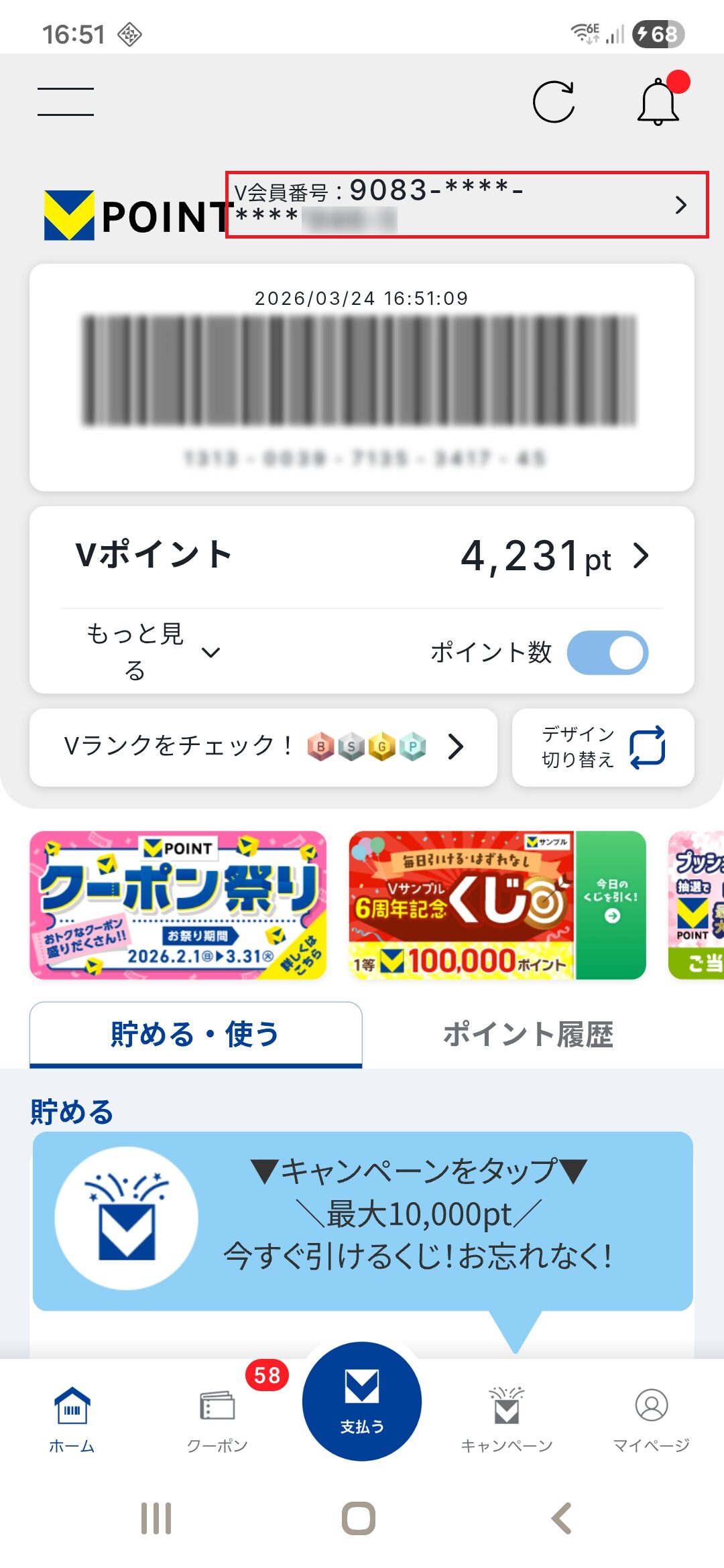Tap the system back button
The width and height of the screenshot is (724, 1568).
[x=562, y=1518]
